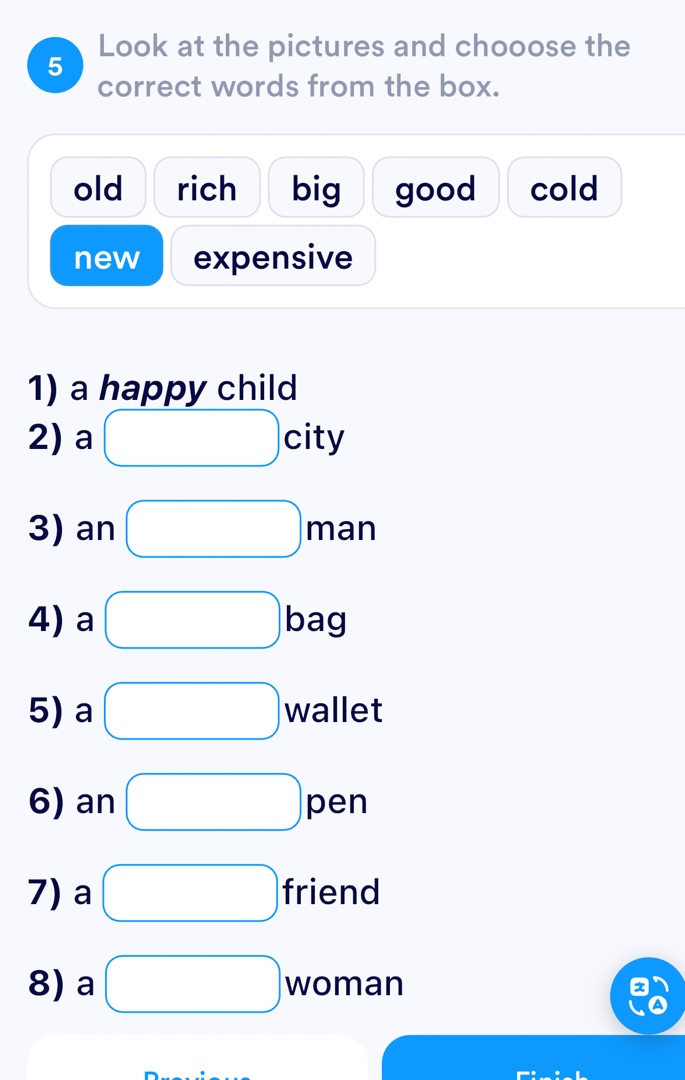The width and height of the screenshot is (685, 1080).
Task: Select the blank before 'man'
Action: [213, 529]
